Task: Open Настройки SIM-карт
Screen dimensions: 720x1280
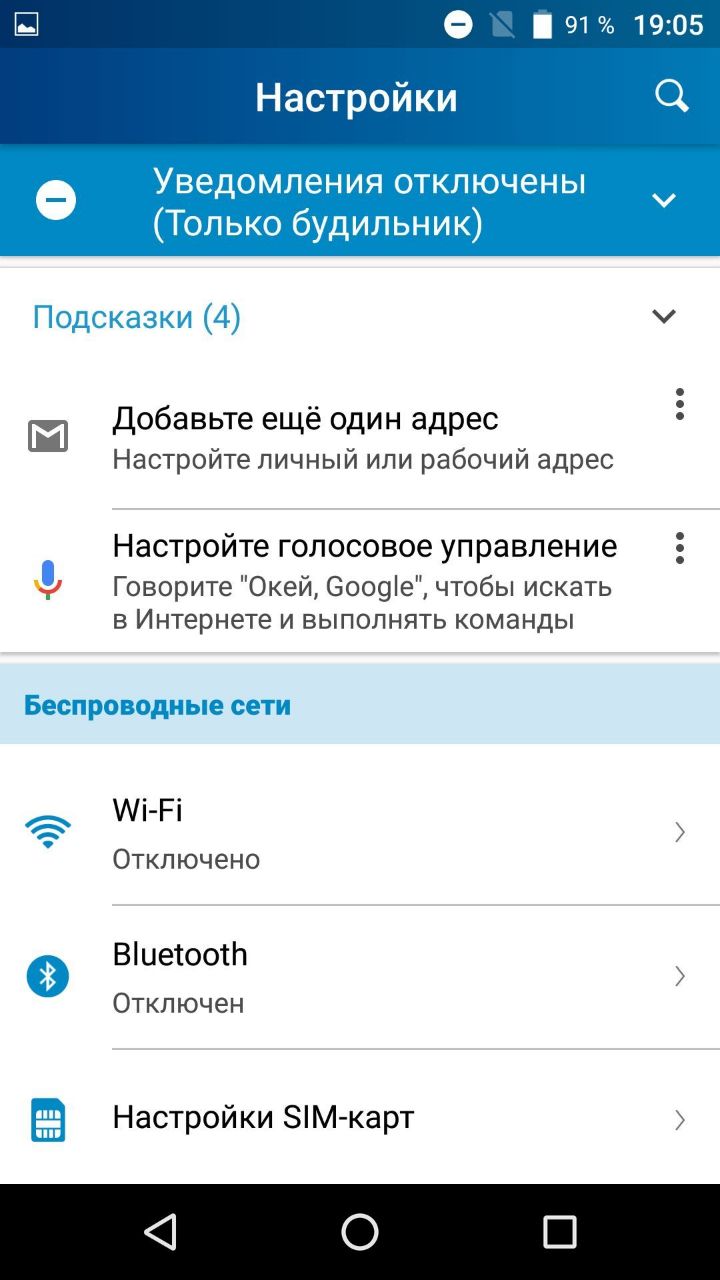Action: pos(360,1118)
